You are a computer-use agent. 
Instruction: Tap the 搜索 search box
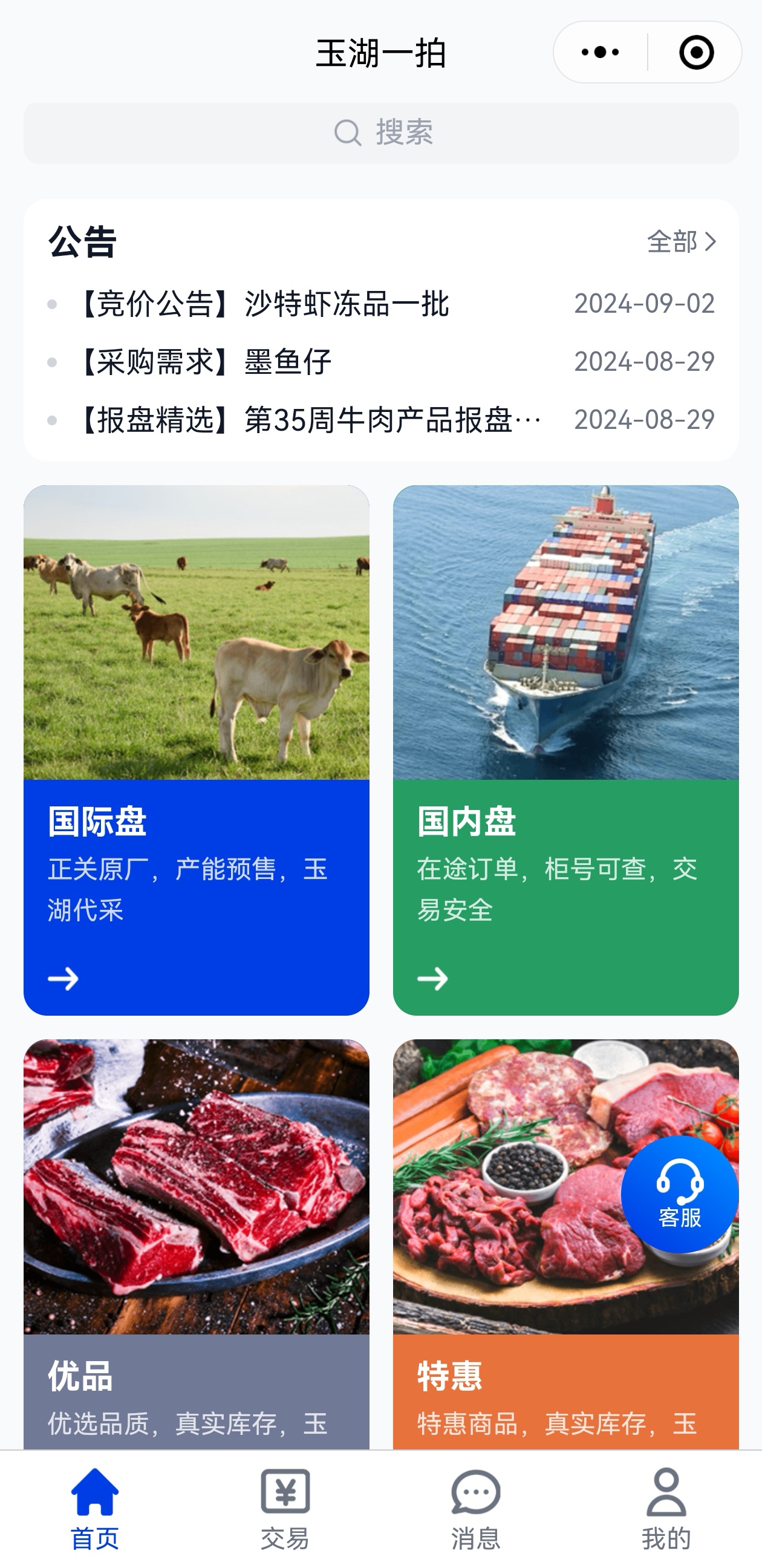(x=381, y=132)
